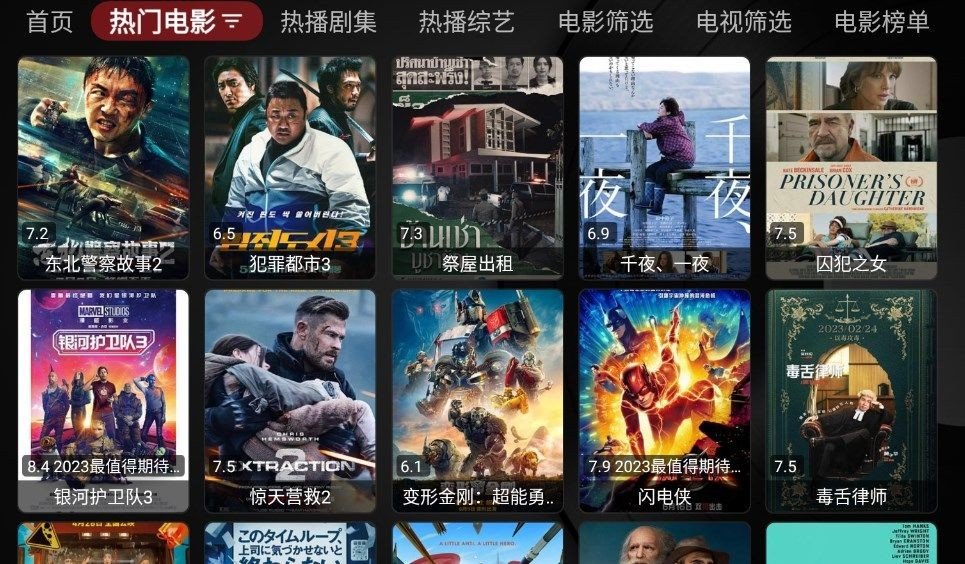The width and height of the screenshot is (965, 564).
Task: Select the 囚犯之女 movie poster
Action: [851, 167]
